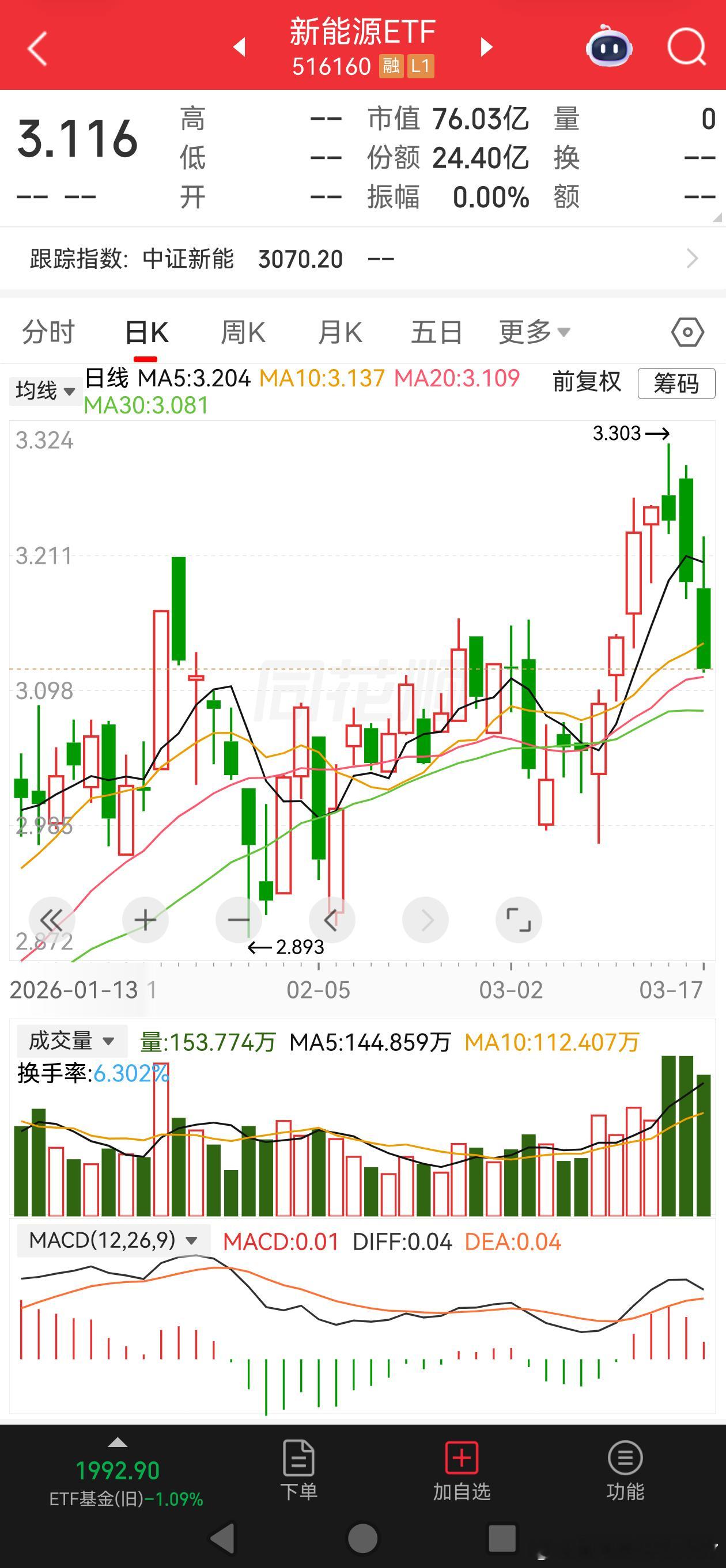Zoom in the K-line chart with plus
This screenshot has width=726, height=1568.
tap(145, 920)
